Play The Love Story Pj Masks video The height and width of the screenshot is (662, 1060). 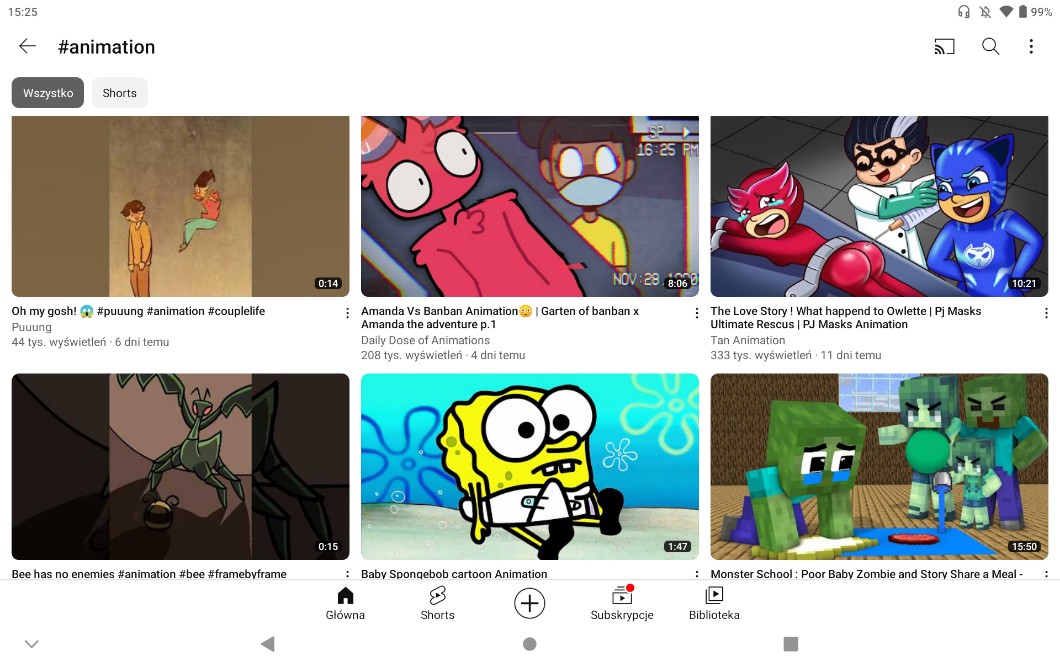coord(879,206)
